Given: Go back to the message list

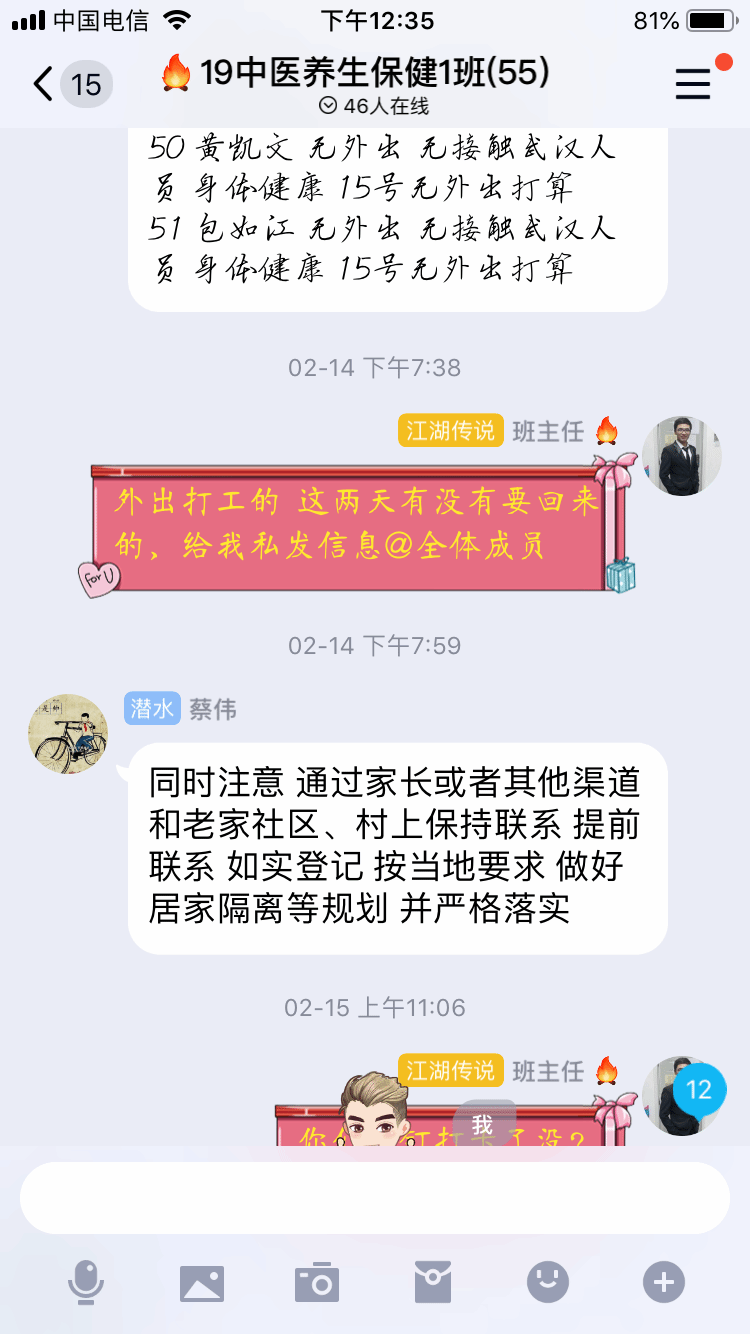Looking at the screenshot, I should pyautogui.click(x=44, y=84).
